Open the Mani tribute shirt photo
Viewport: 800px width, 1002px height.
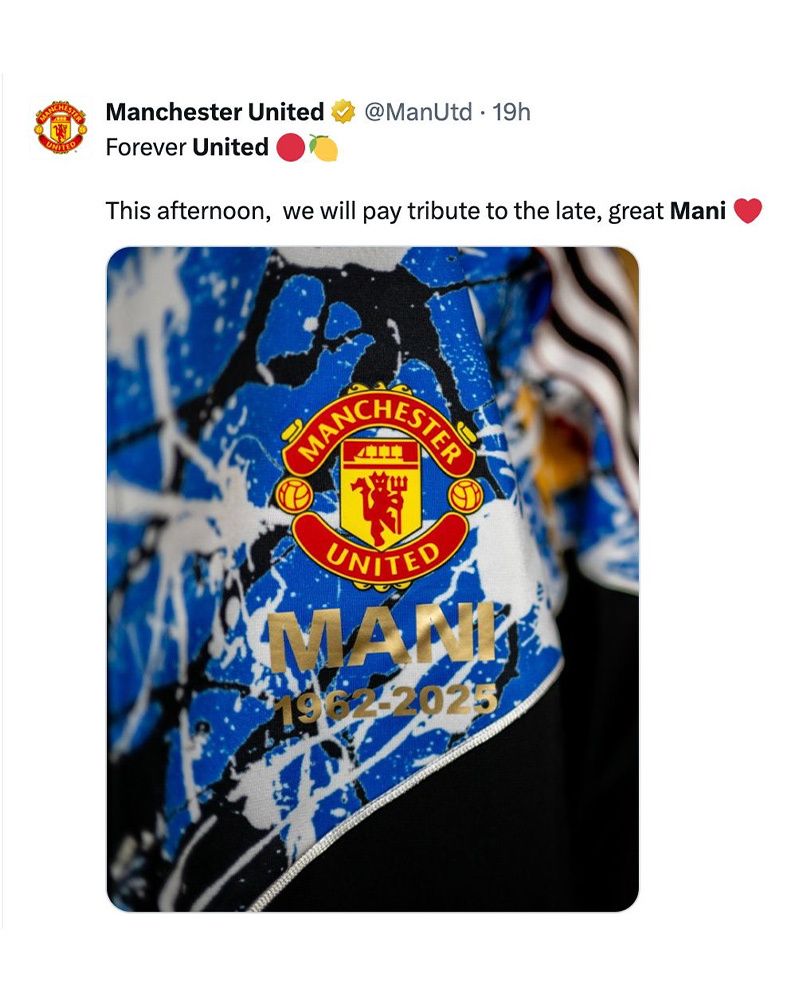click(372, 578)
